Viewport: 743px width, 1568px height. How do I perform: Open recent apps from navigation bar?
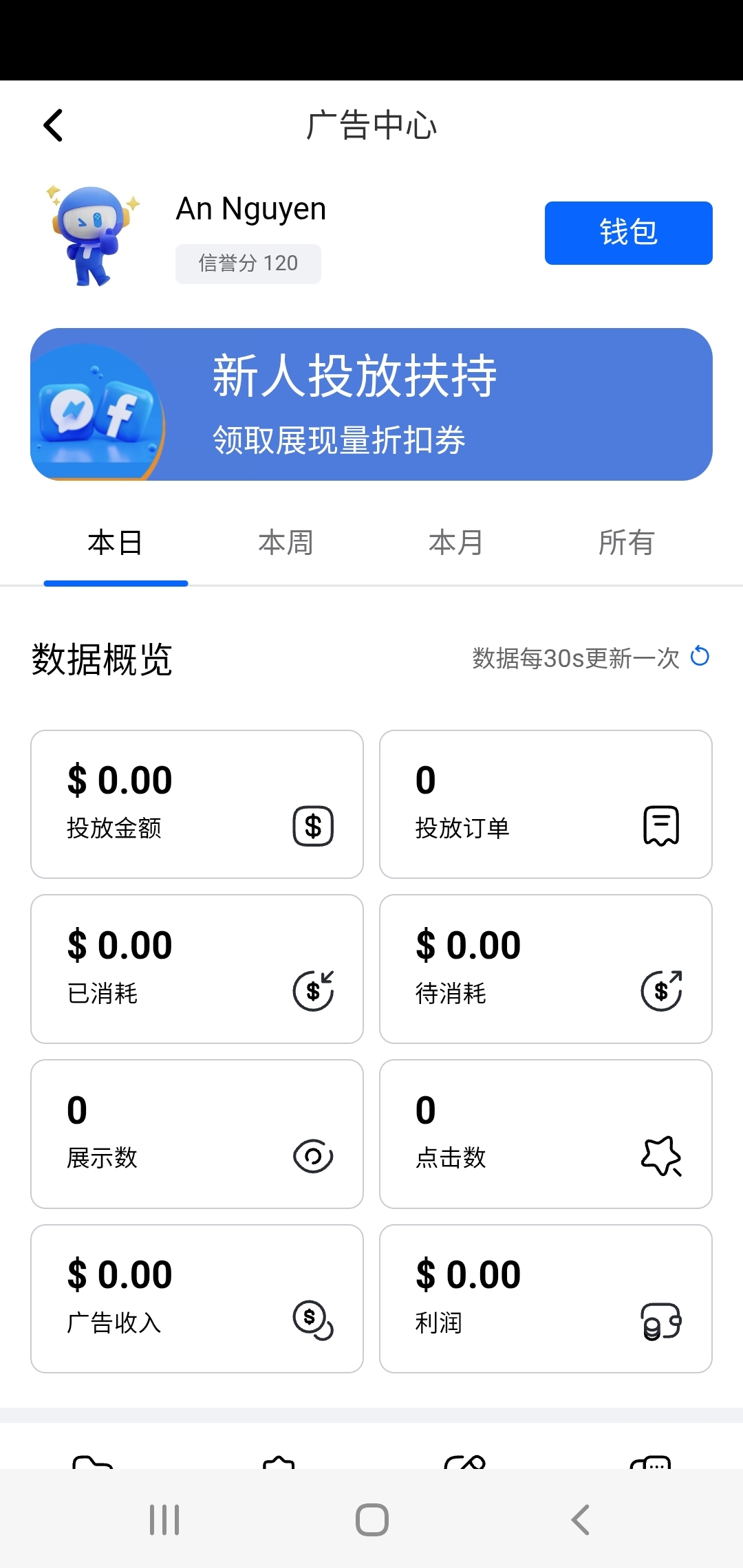point(164,1519)
